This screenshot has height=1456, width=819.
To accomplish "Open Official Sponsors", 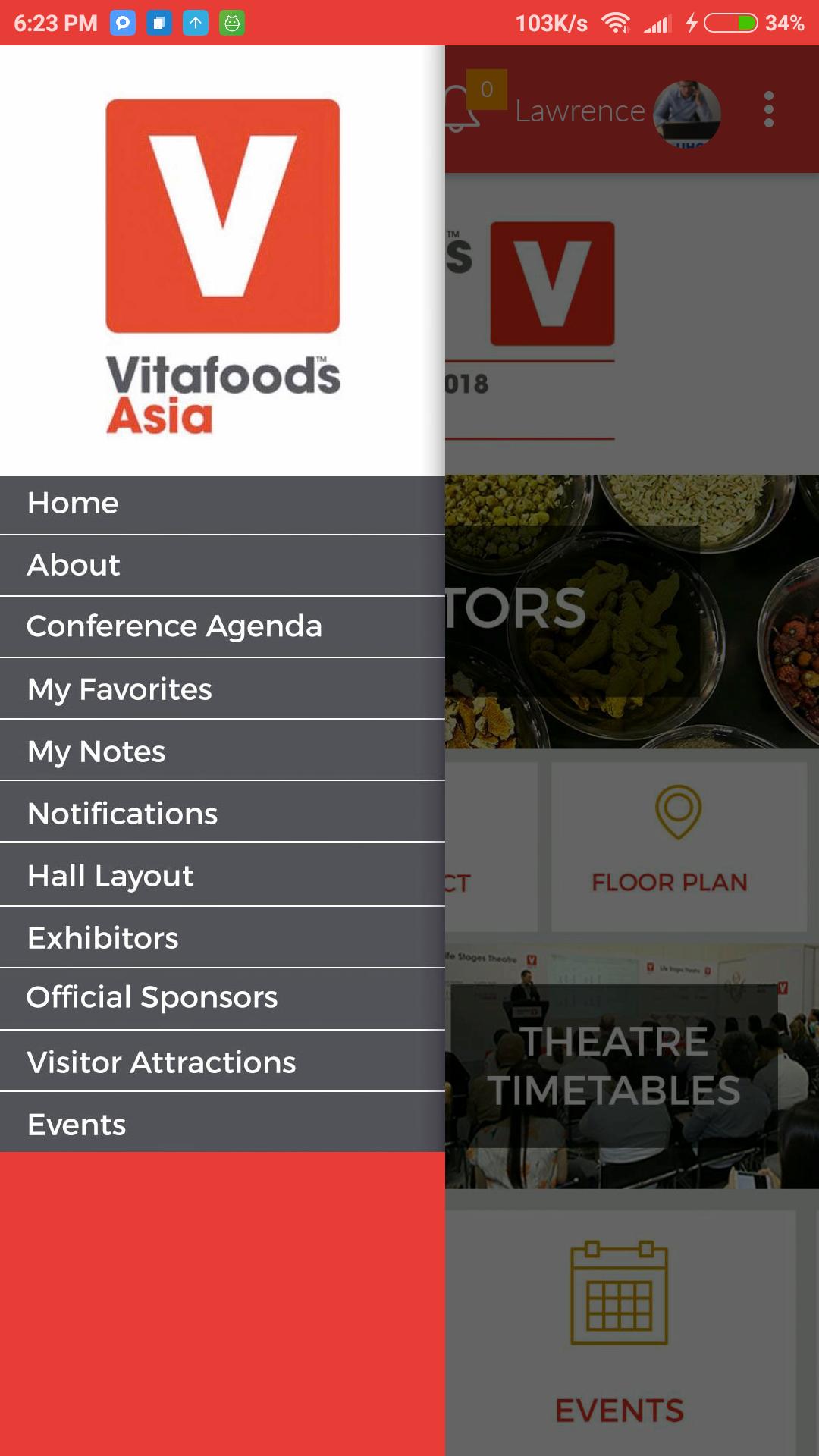I will click(152, 999).
